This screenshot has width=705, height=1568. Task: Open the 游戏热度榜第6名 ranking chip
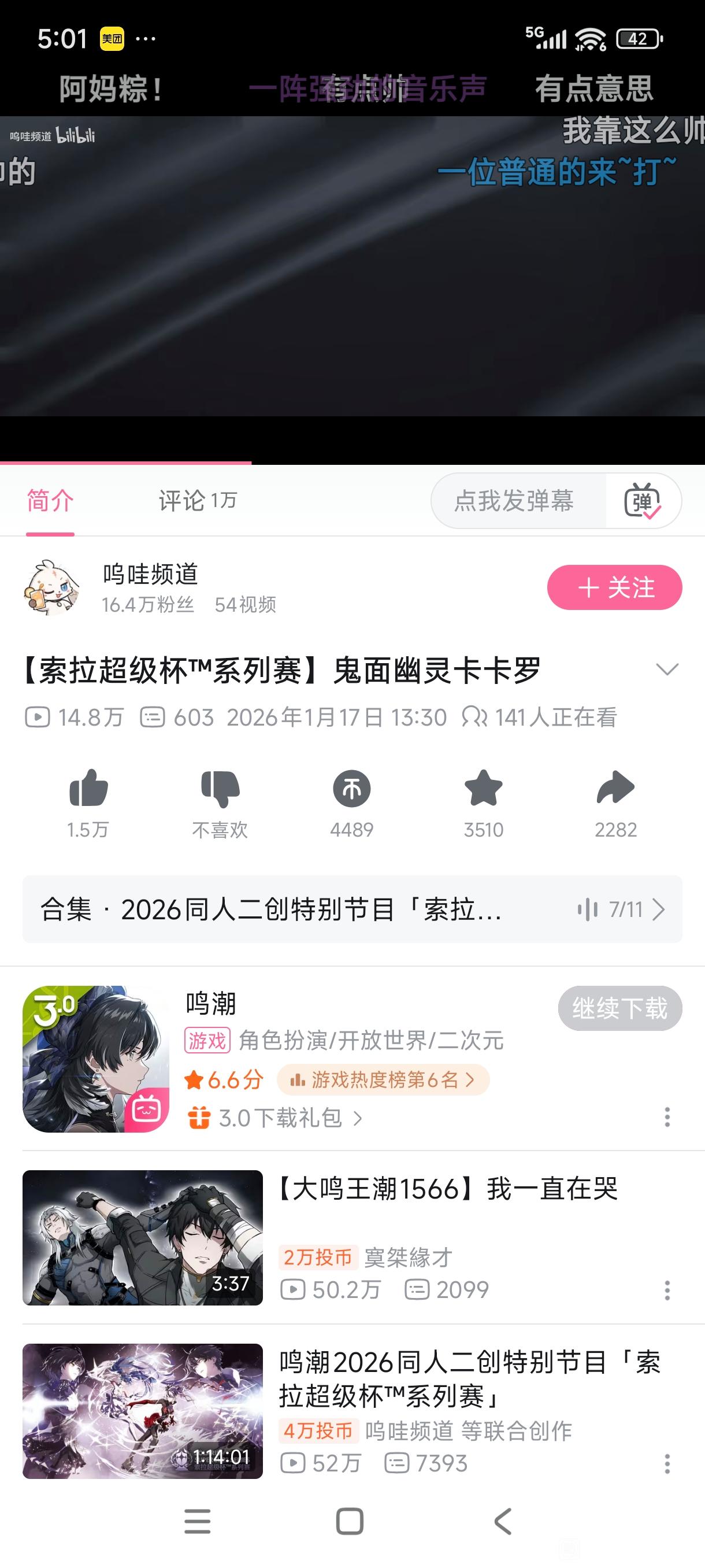(x=383, y=1080)
